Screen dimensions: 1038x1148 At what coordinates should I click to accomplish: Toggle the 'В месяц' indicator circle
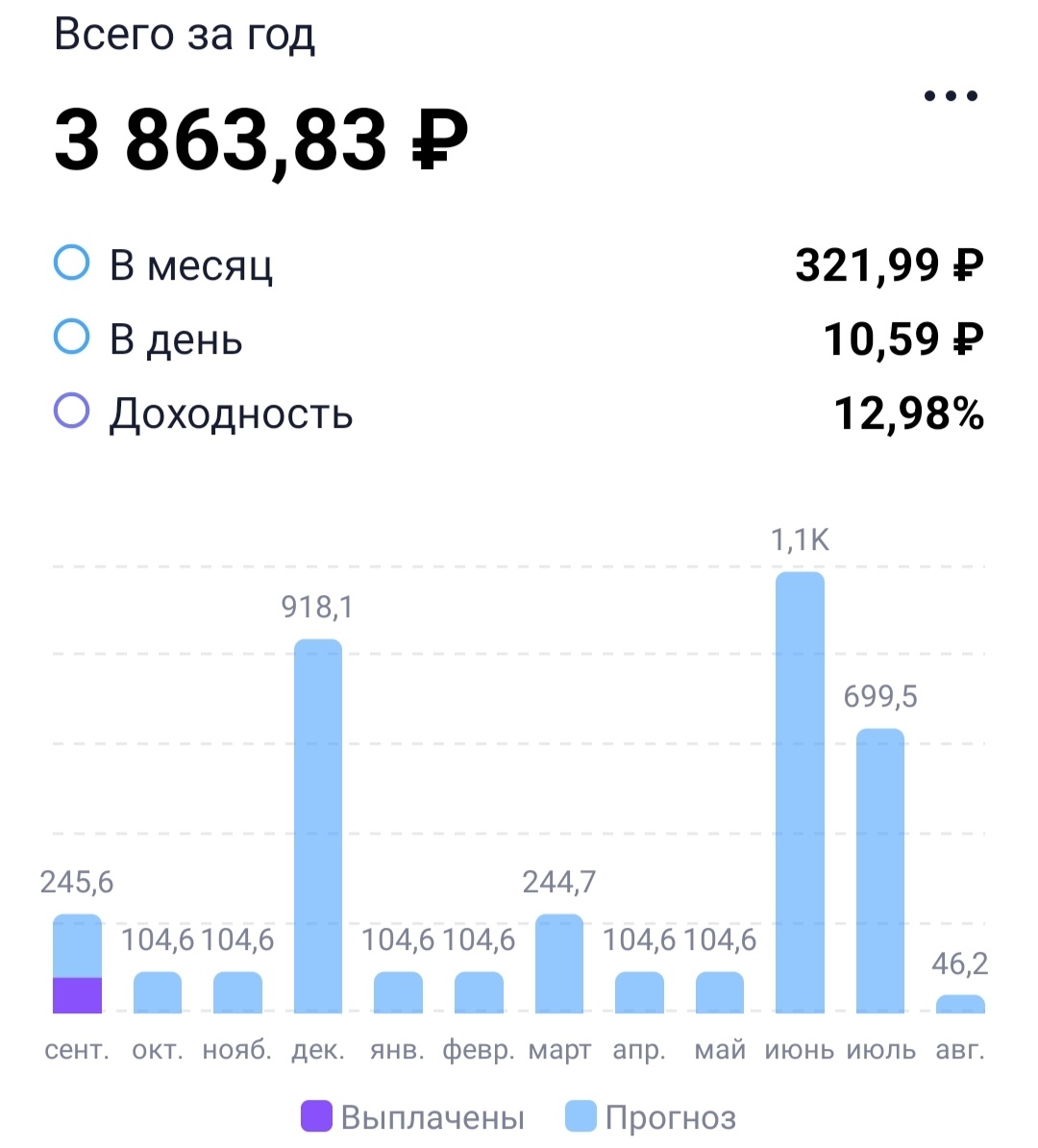pyautogui.click(x=71, y=263)
